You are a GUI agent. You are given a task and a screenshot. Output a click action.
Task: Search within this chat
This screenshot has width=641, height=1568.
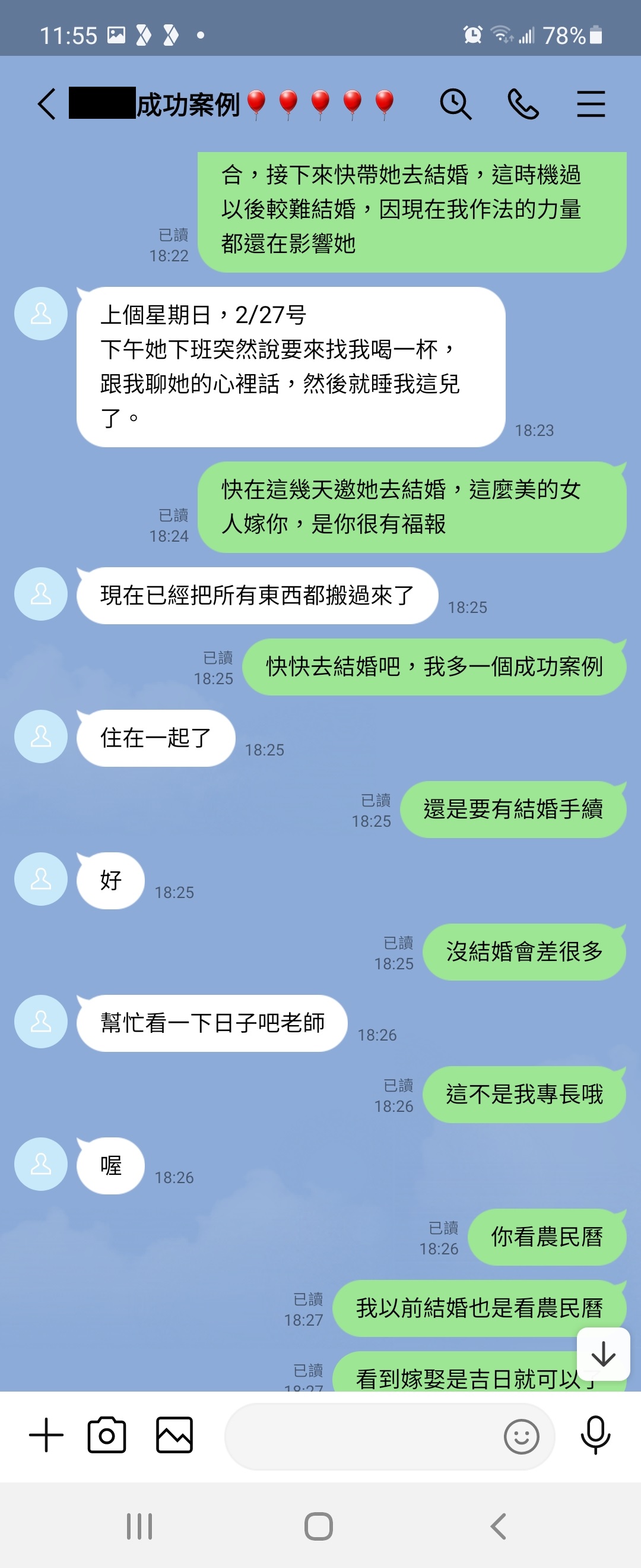[x=455, y=104]
